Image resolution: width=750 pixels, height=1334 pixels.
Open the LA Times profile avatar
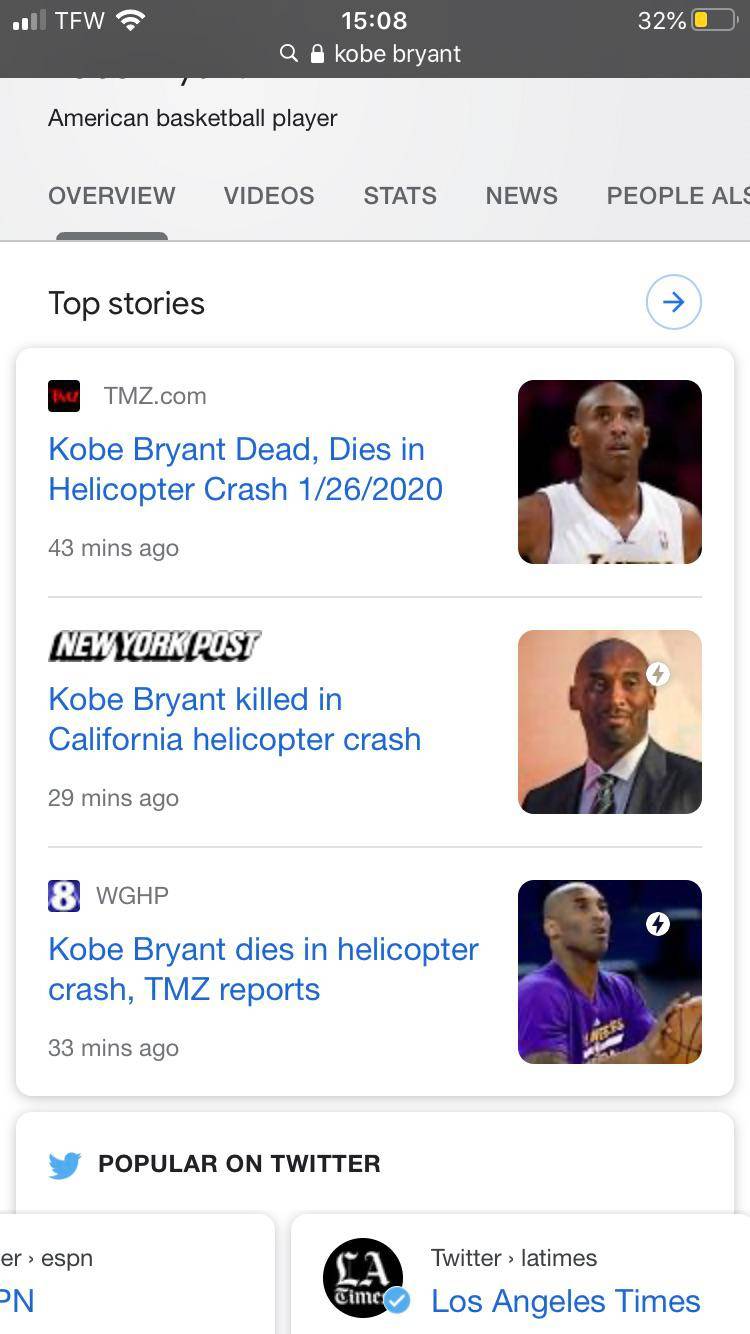click(x=362, y=1277)
